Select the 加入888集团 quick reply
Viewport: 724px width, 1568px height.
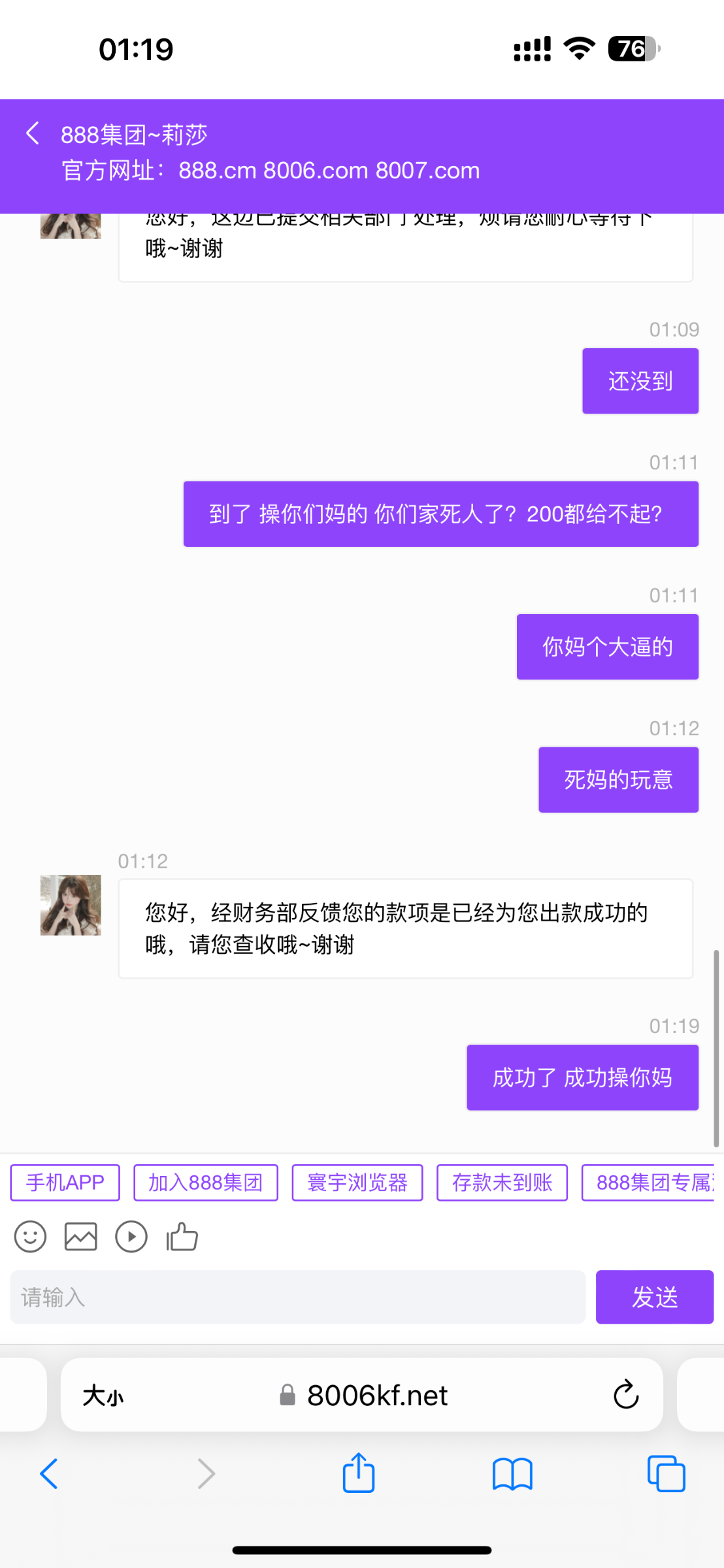point(205,1182)
